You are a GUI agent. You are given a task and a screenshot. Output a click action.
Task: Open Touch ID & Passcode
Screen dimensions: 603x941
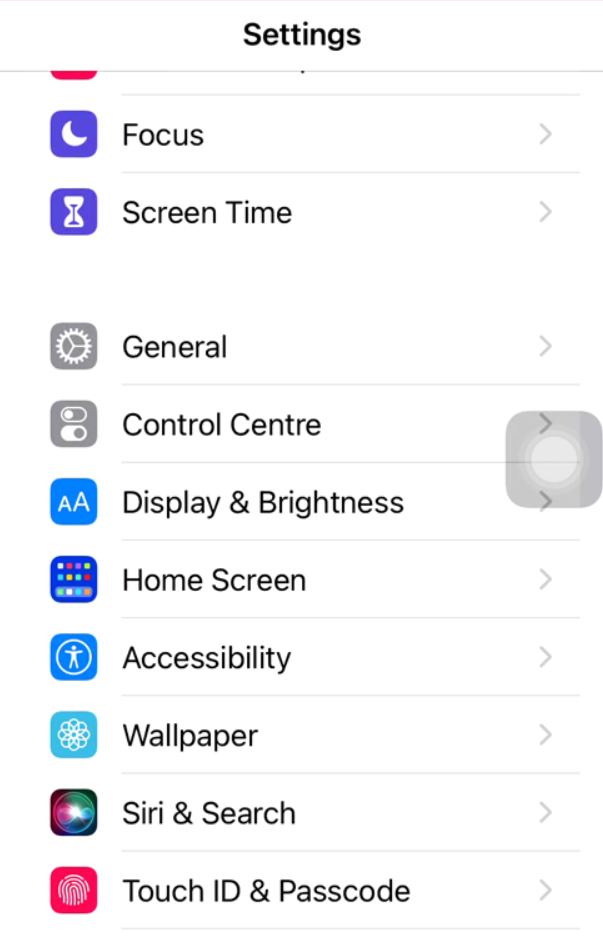[x=266, y=891]
